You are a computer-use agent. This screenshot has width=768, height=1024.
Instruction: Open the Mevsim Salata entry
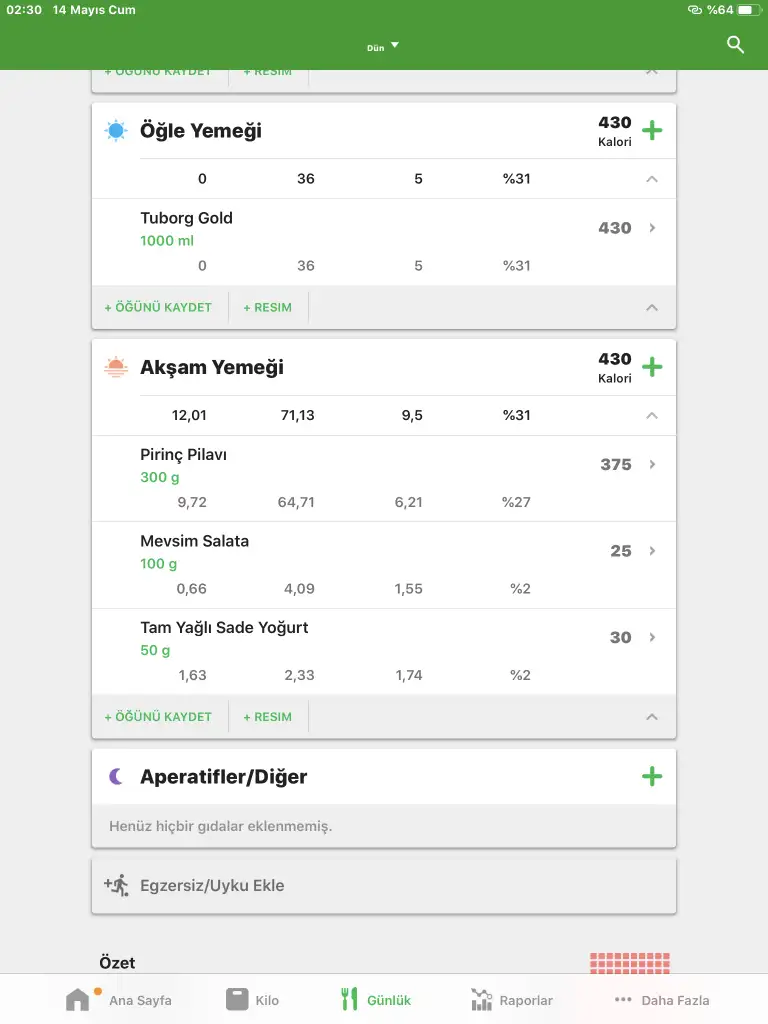pyautogui.click(x=384, y=552)
